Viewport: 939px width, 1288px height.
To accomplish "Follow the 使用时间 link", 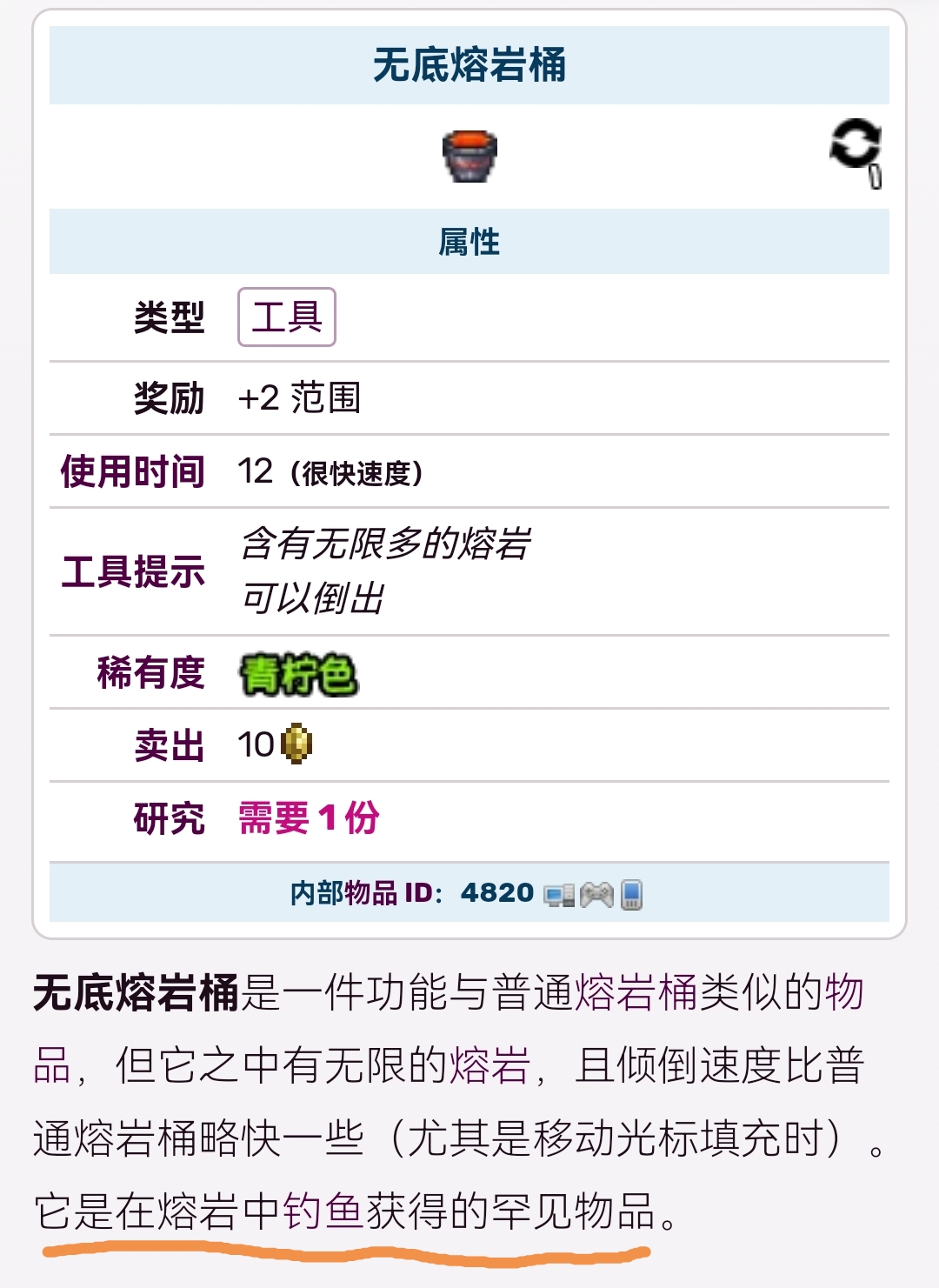I will (132, 471).
